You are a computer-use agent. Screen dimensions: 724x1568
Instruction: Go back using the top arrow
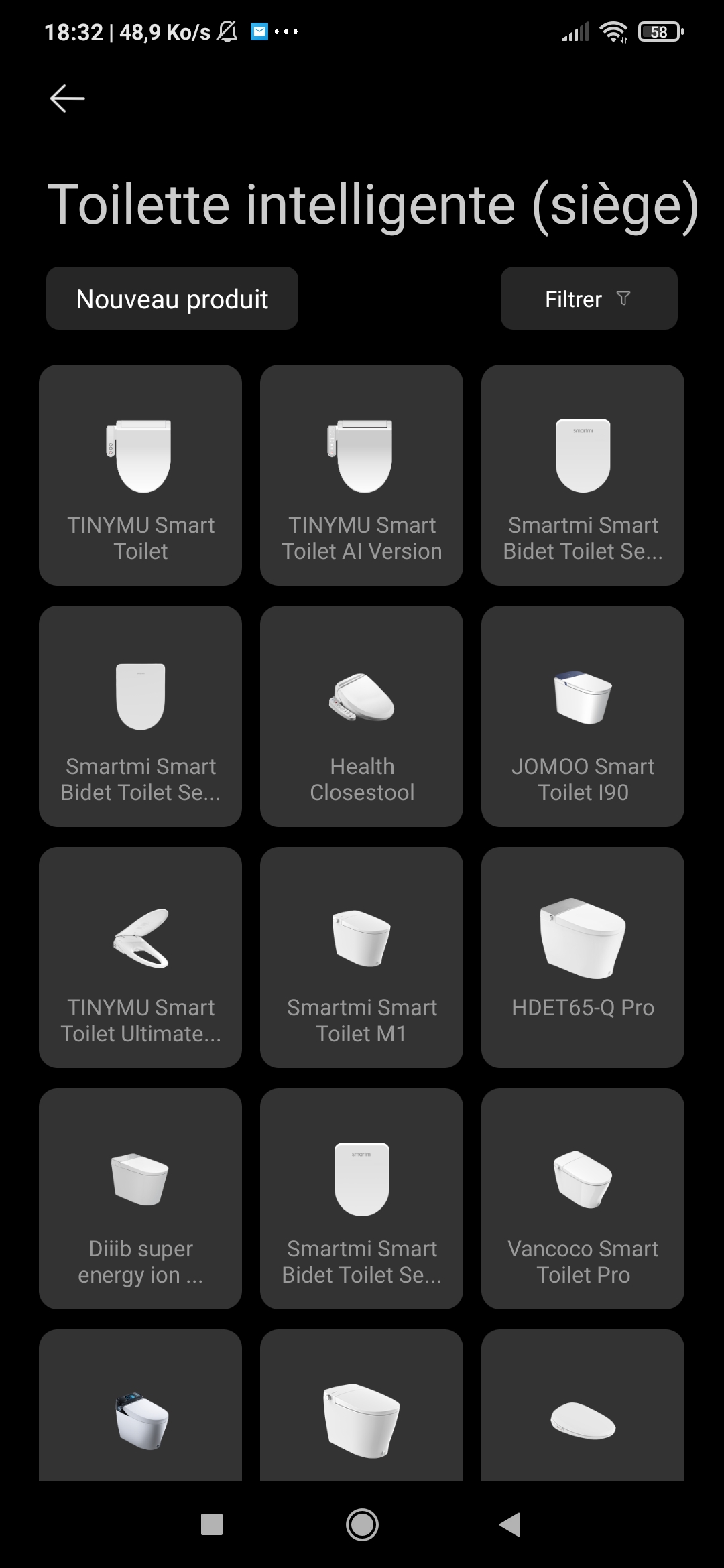67,99
